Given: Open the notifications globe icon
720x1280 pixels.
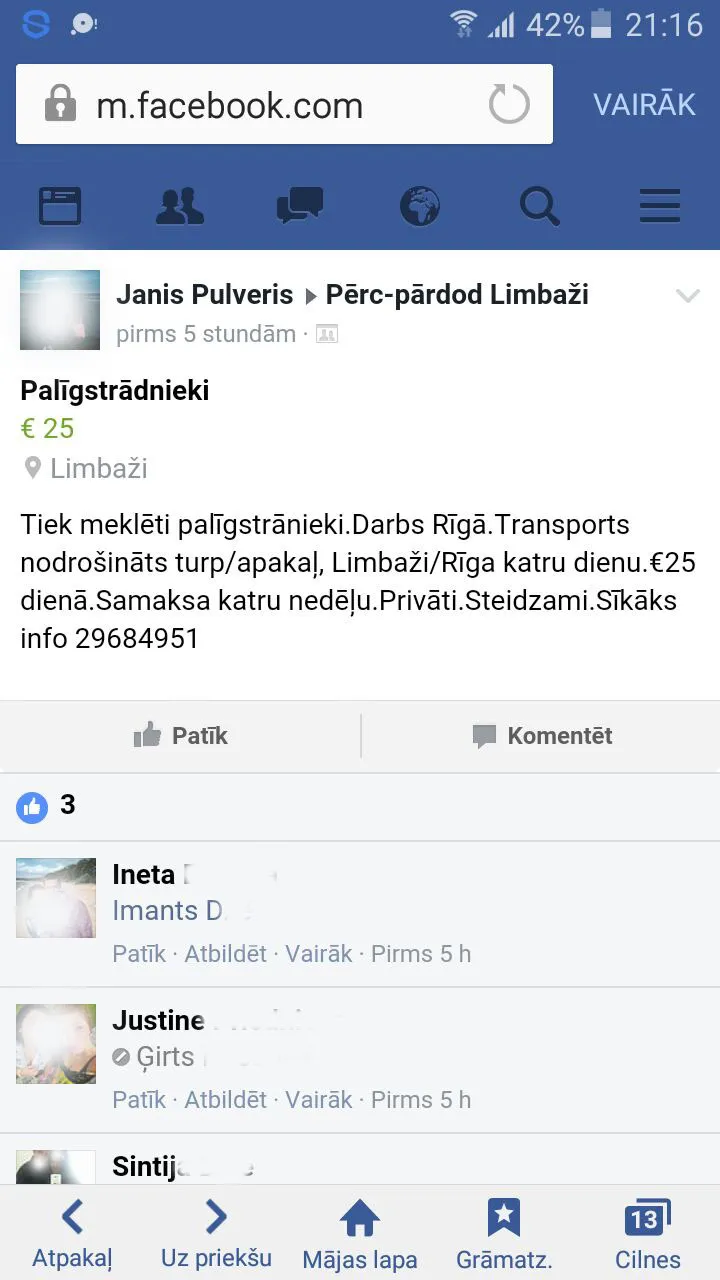Looking at the screenshot, I should pyautogui.click(x=420, y=206).
